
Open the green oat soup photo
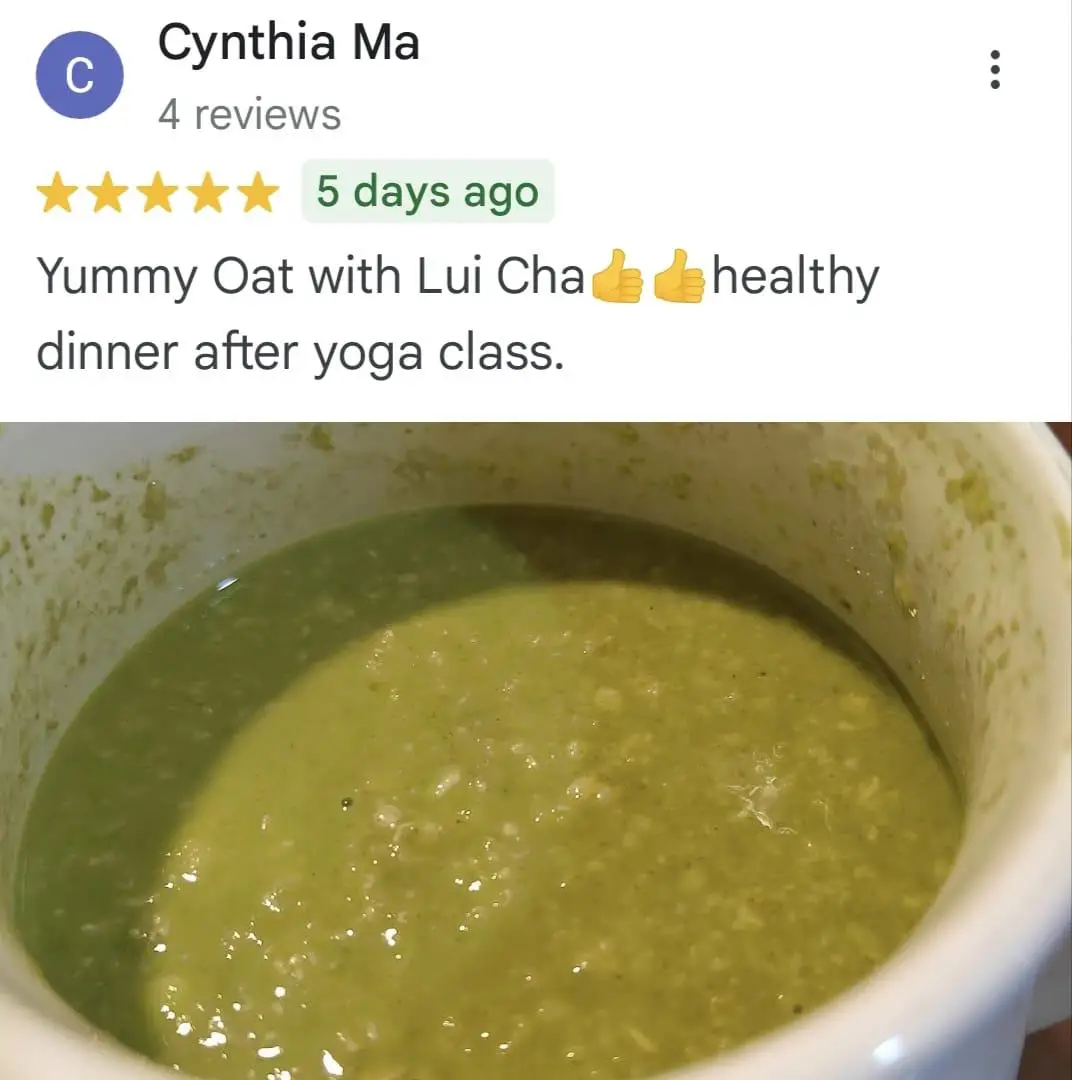(536, 750)
